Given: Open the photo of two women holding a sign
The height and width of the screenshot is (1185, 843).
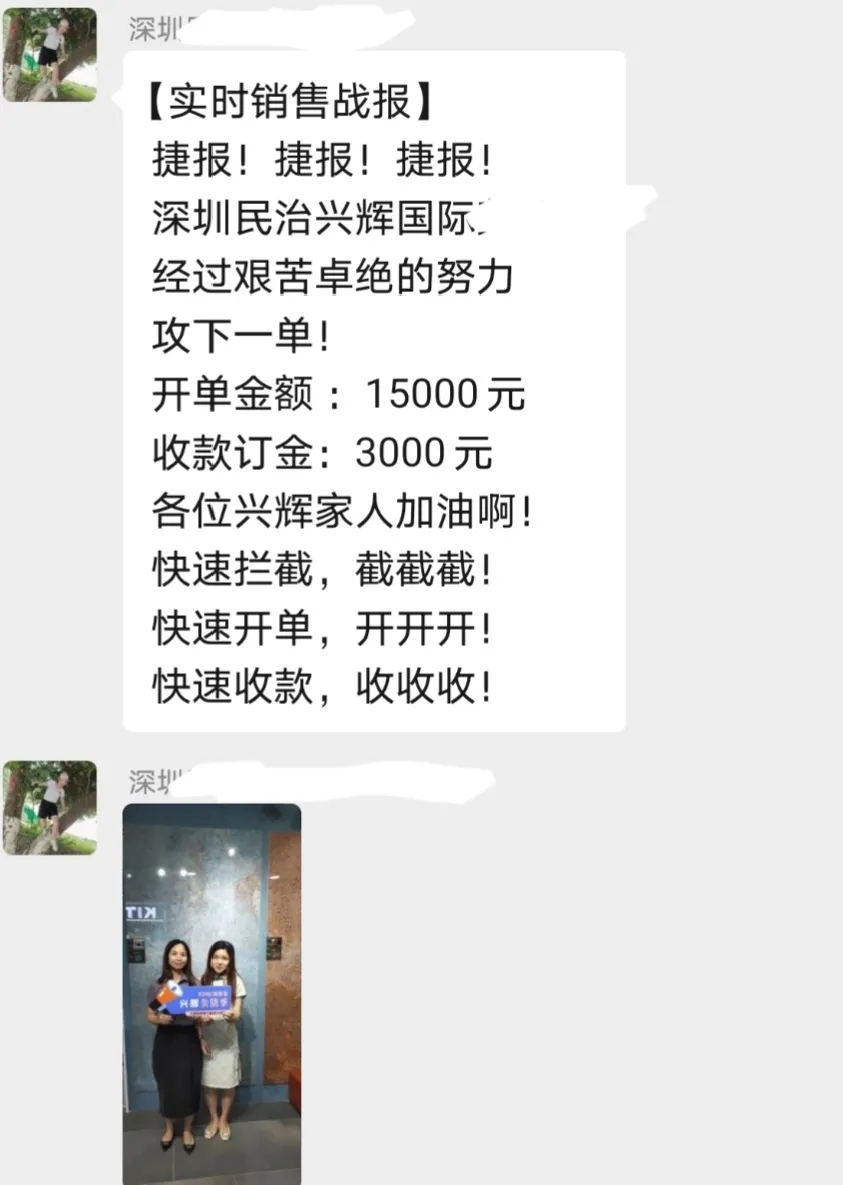Looking at the screenshot, I should [x=211, y=992].
